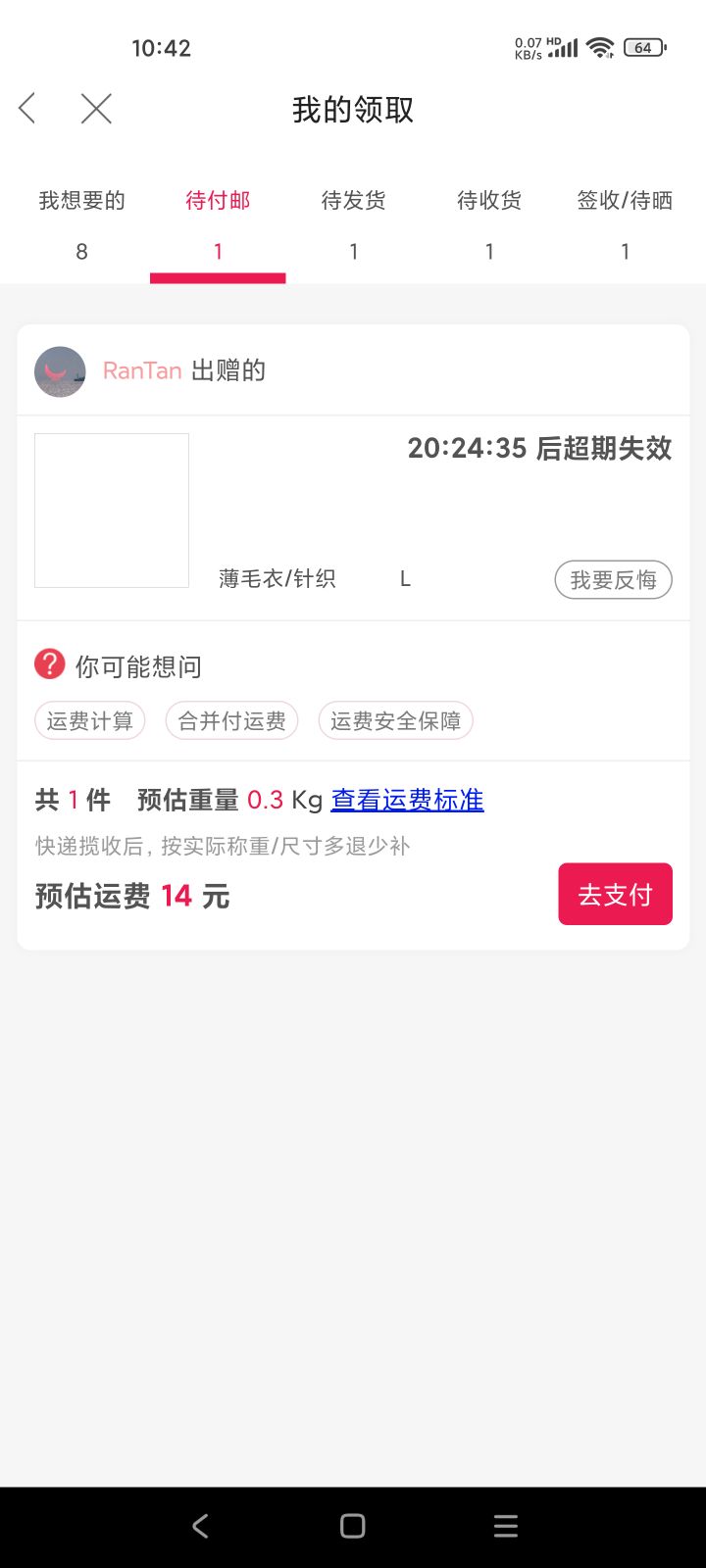
Task: Switch to the 我想要的 tab
Action: [x=81, y=225]
